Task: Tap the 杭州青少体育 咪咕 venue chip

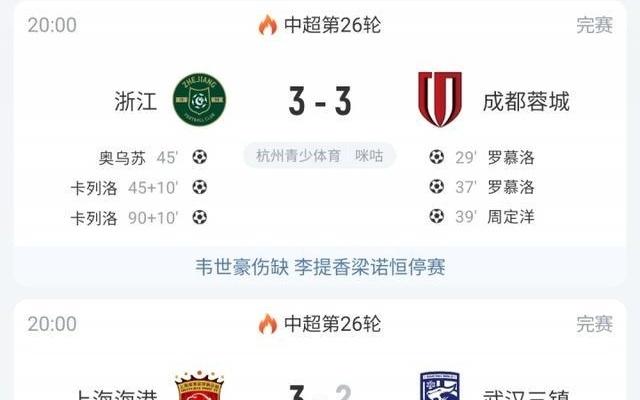Action: click(320, 157)
